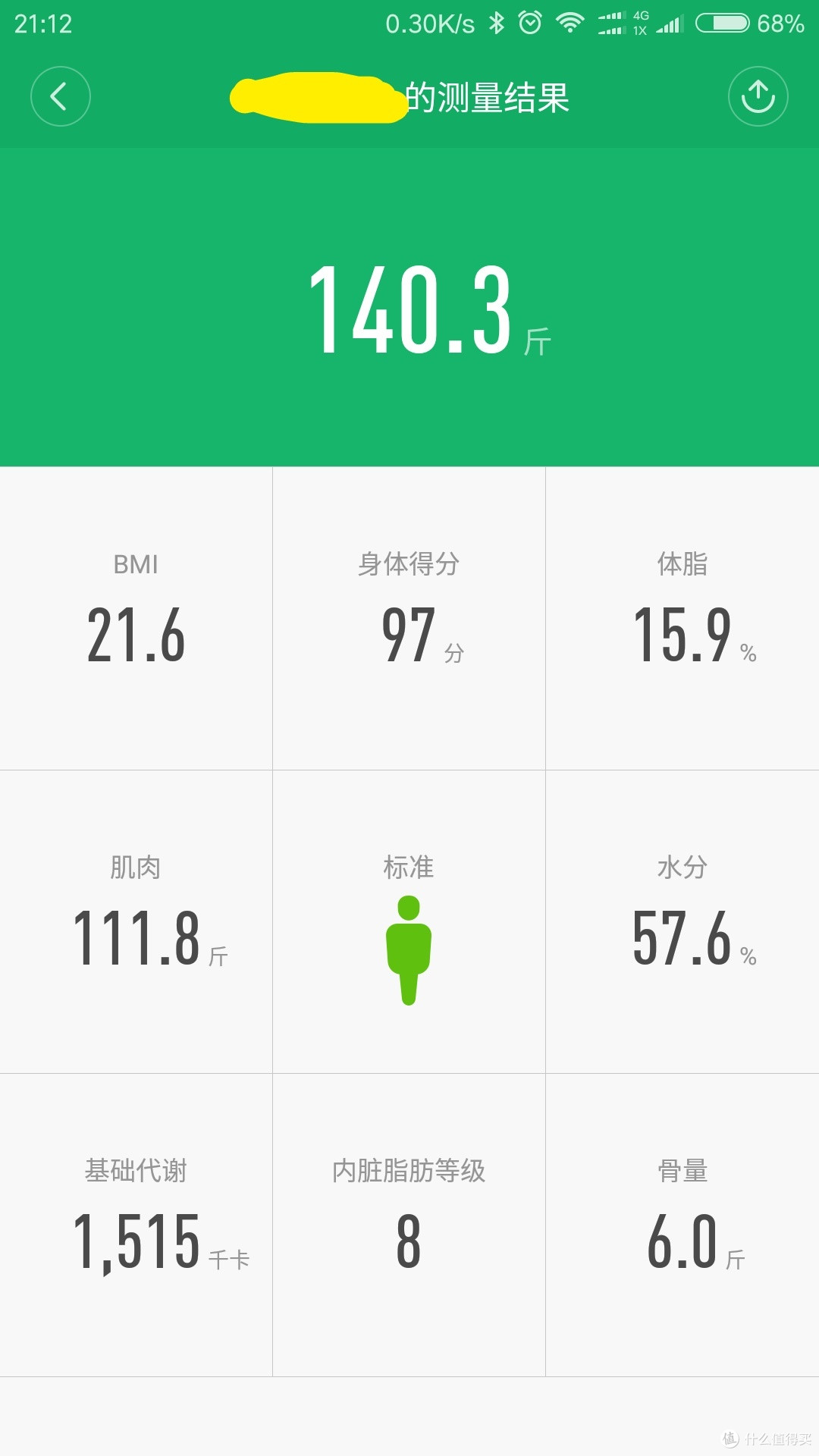Open the 骨量 bone mass tile

[682, 1225]
